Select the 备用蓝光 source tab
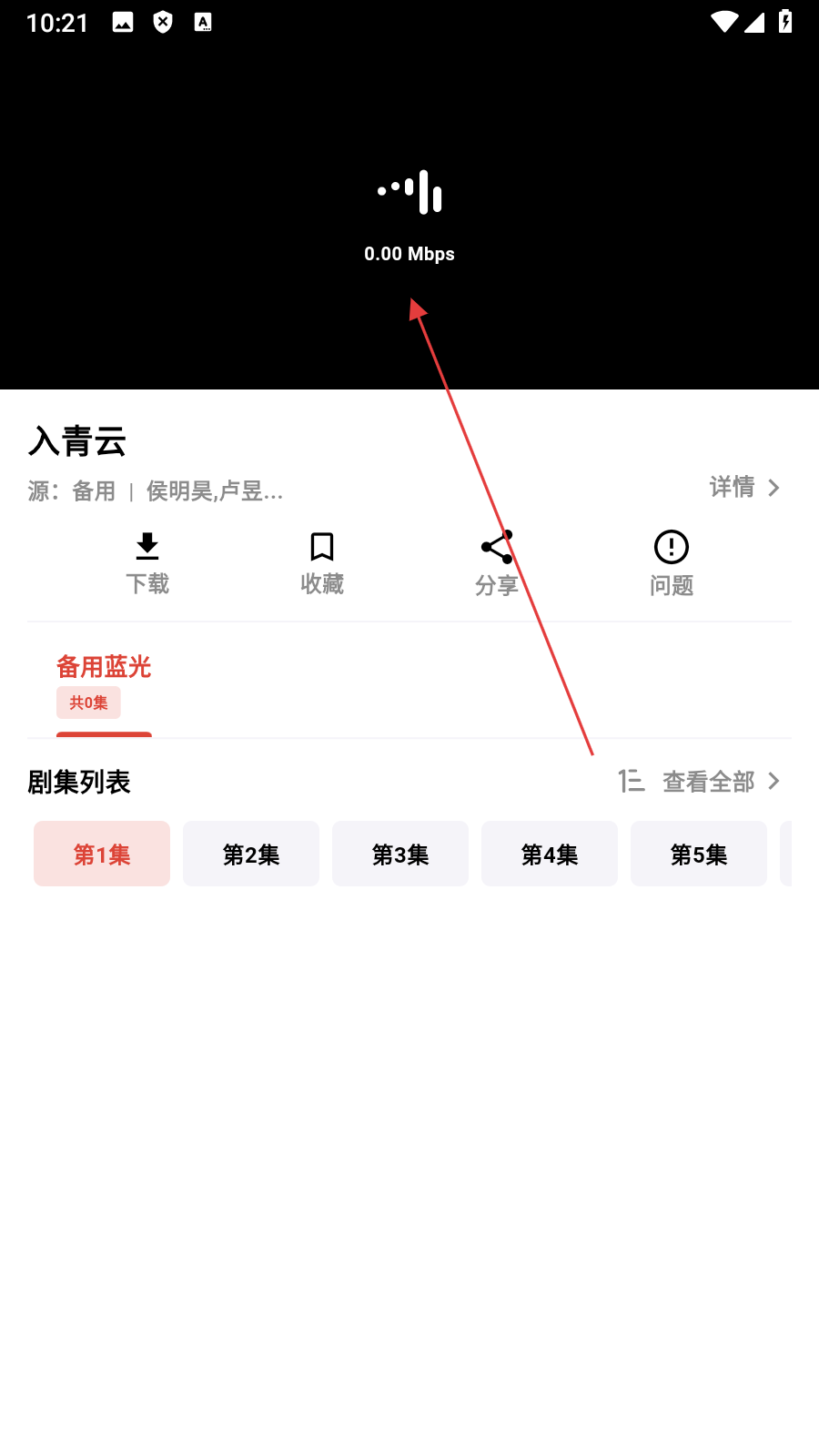The width and height of the screenshot is (819, 1456). (x=104, y=681)
